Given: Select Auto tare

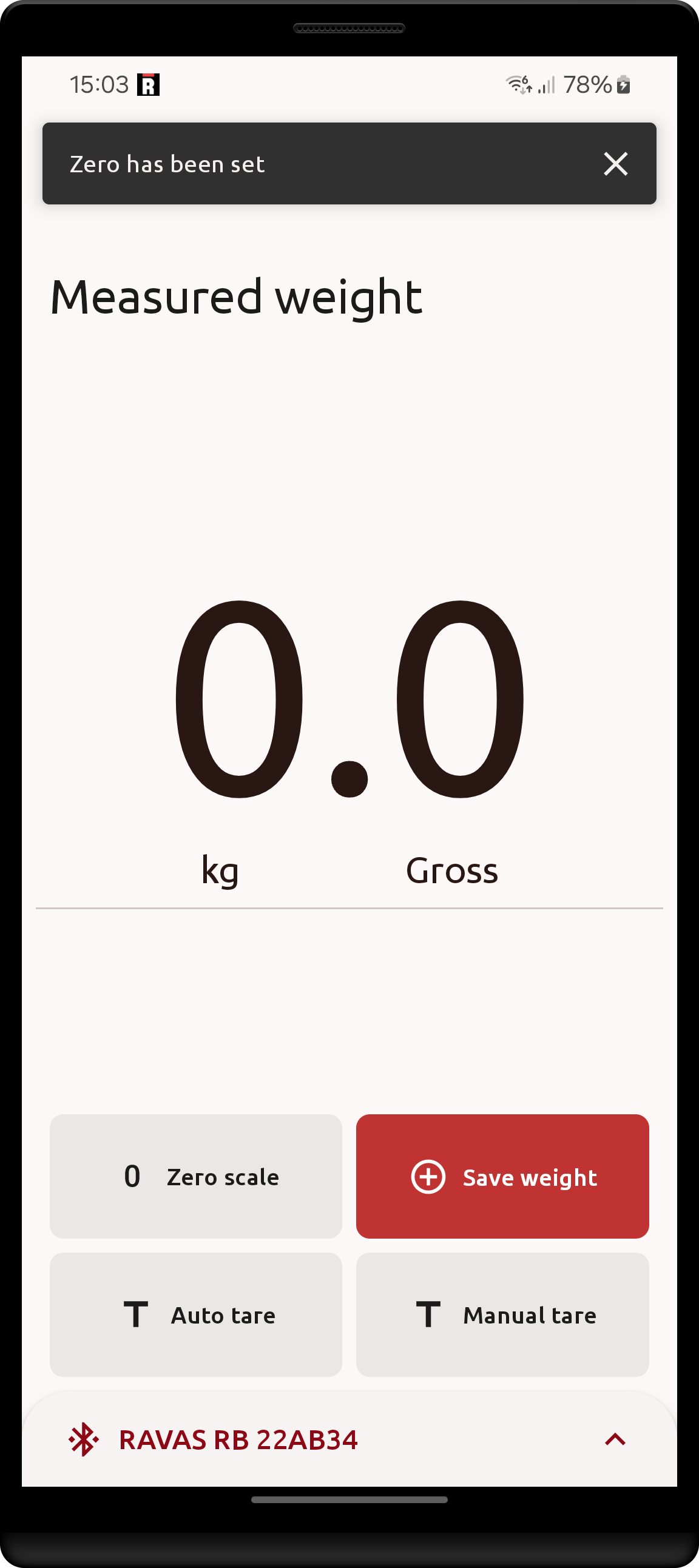Looking at the screenshot, I should [195, 1314].
